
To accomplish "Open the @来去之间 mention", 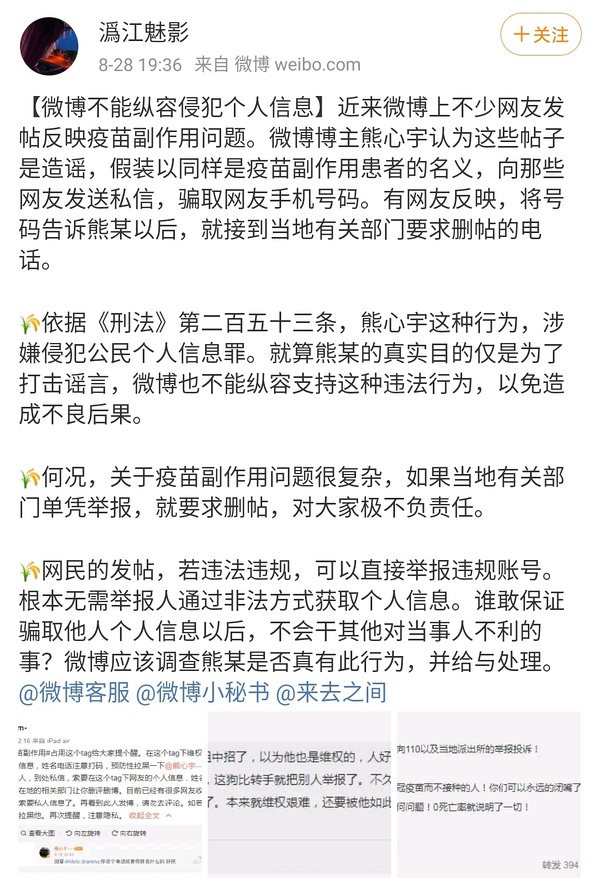I will 331,692.
